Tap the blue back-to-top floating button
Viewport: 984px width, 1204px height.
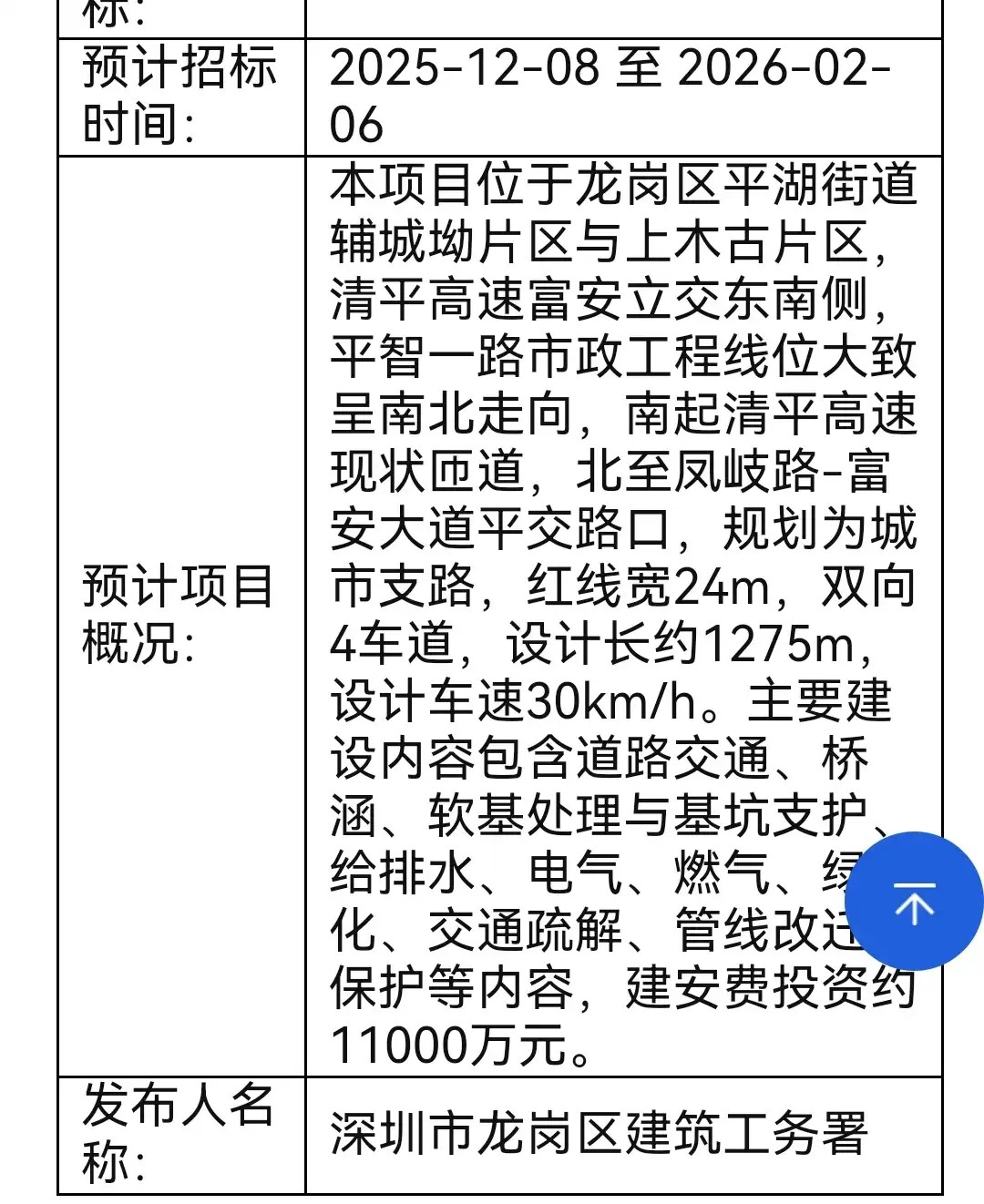pos(915,902)
